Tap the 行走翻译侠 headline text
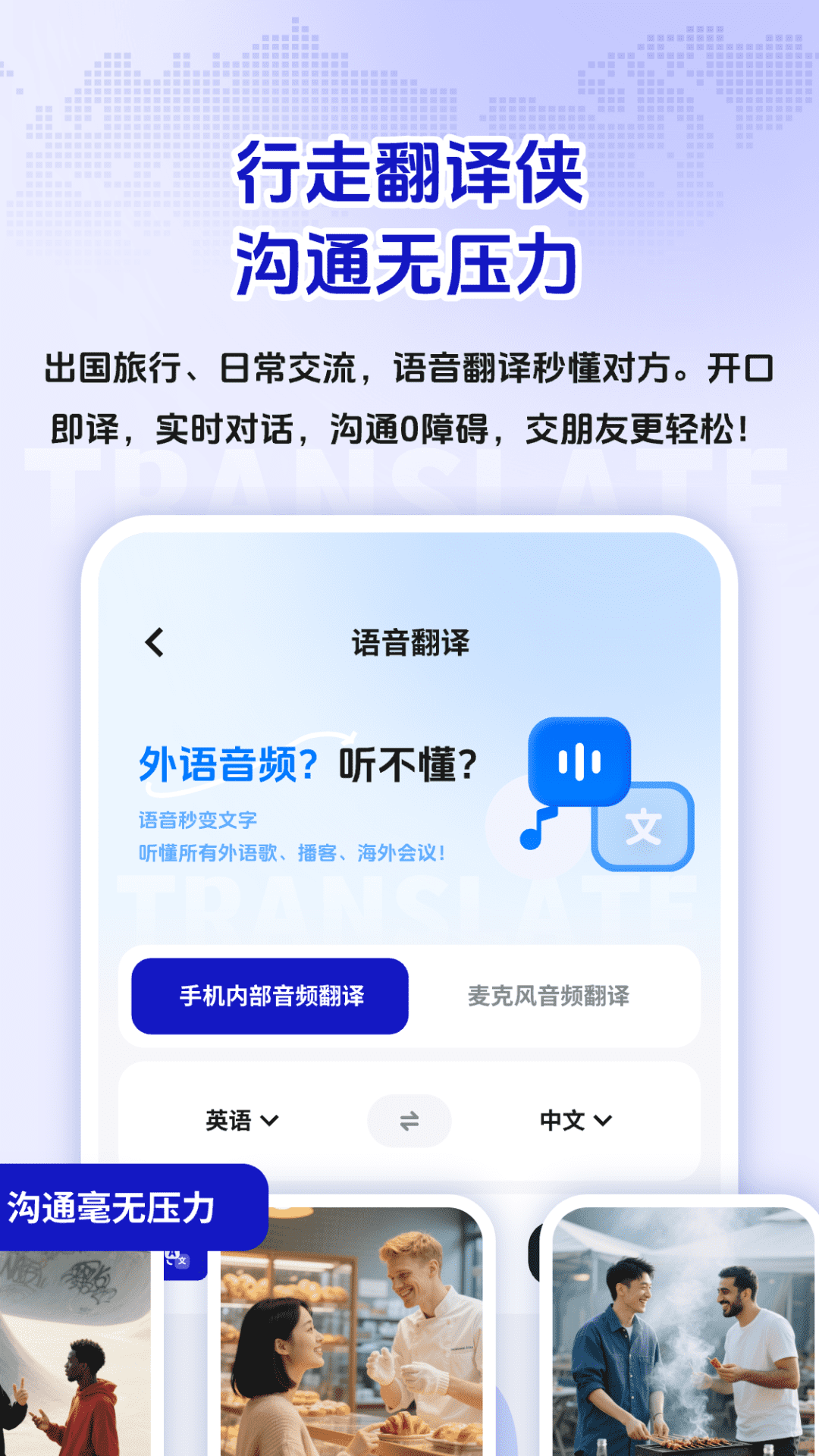The image size is (819, 1456). [409, 177]
